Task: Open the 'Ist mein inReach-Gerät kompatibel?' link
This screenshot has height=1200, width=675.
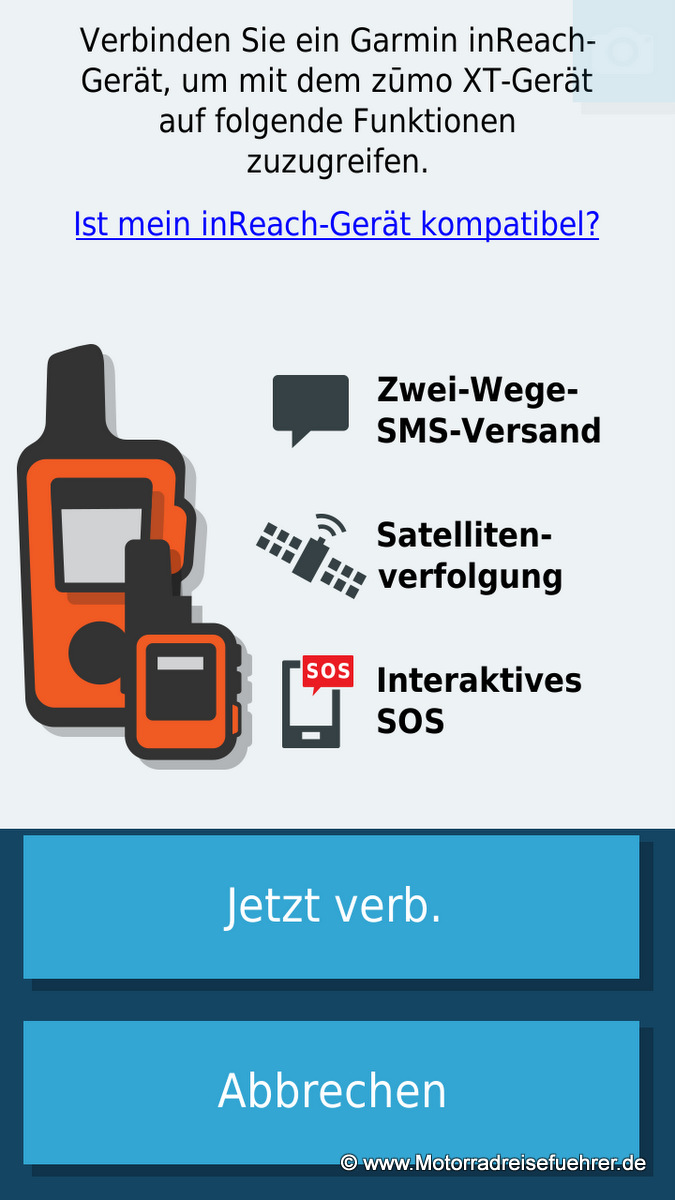Action: click(337, 224)
